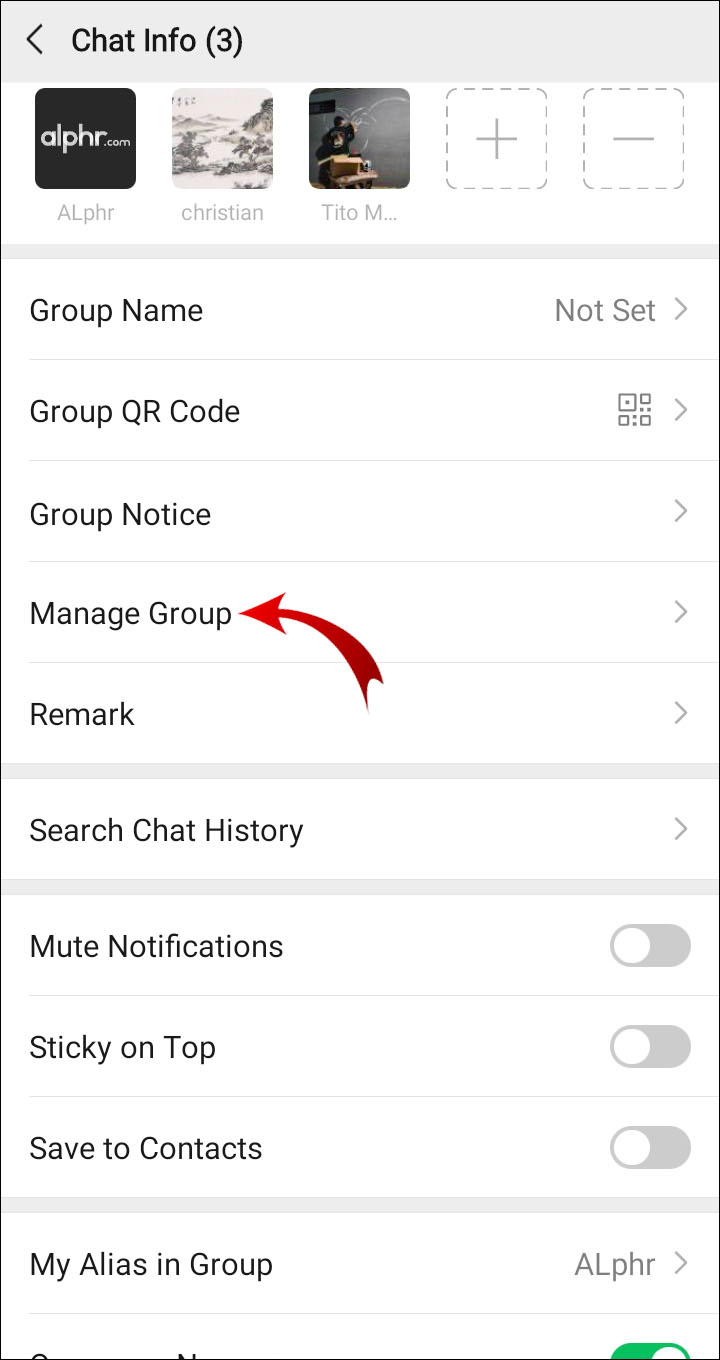
Task: Go back from Chat Info
Action: pyautogui.click(x=36, y=41)
